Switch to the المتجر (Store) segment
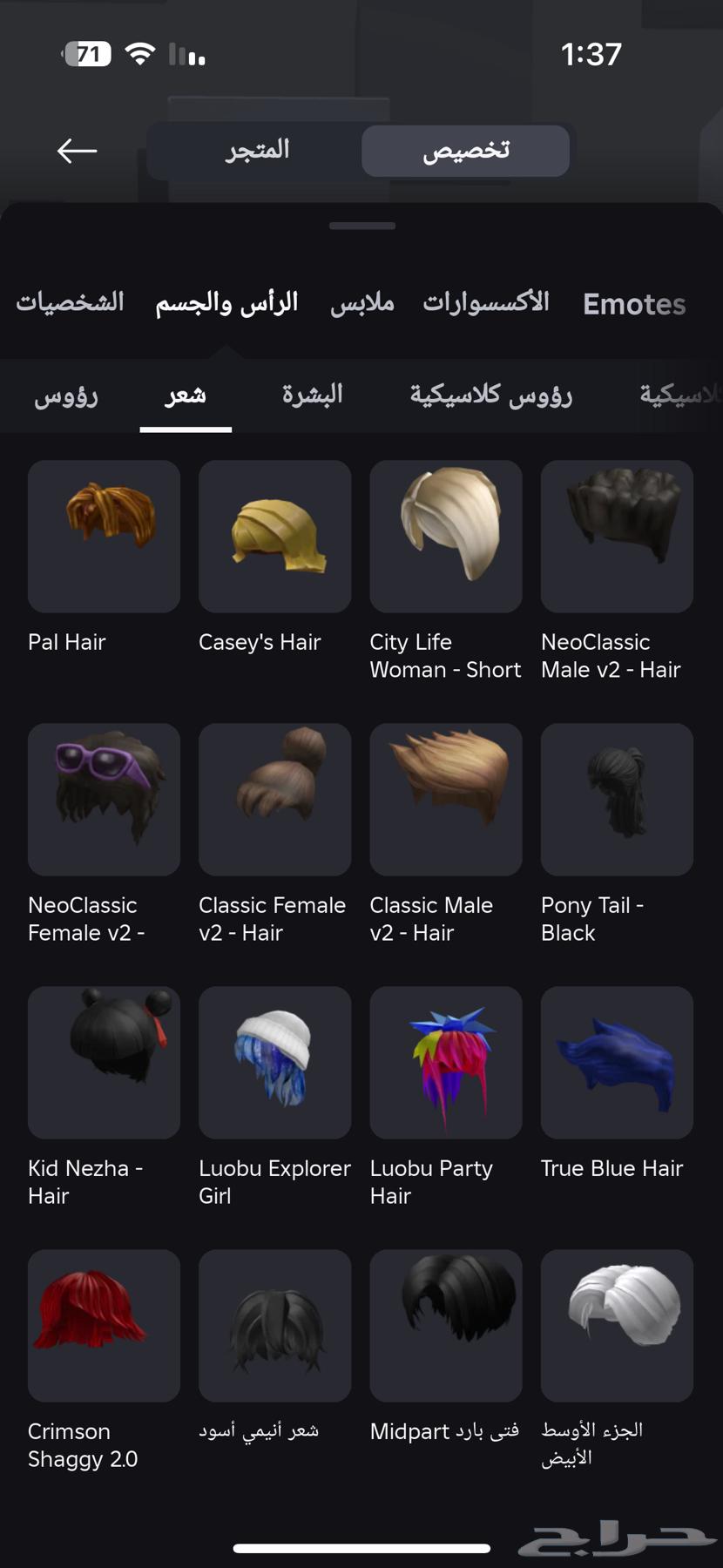This screenshot has width=723, height=1568. 257,151
